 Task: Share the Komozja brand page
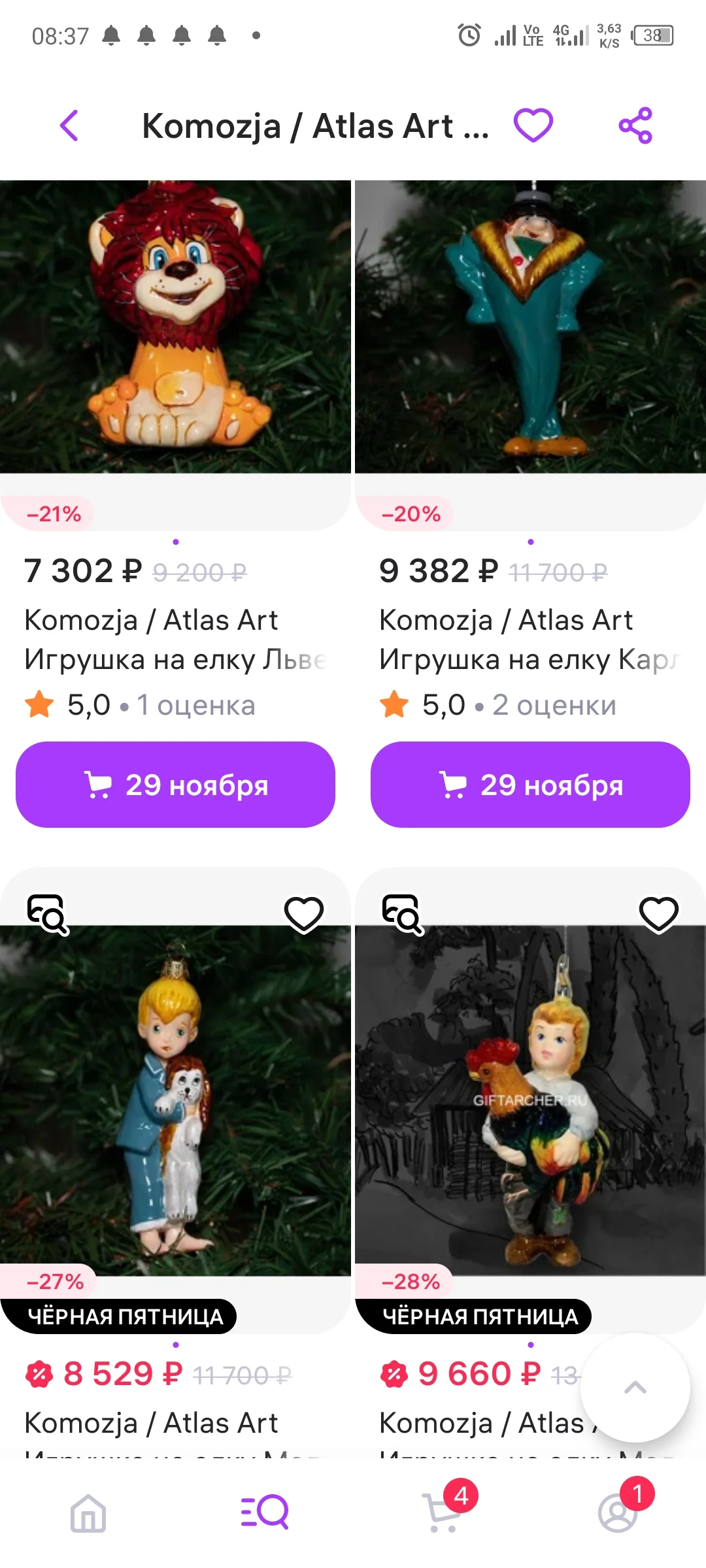[635, 125]
